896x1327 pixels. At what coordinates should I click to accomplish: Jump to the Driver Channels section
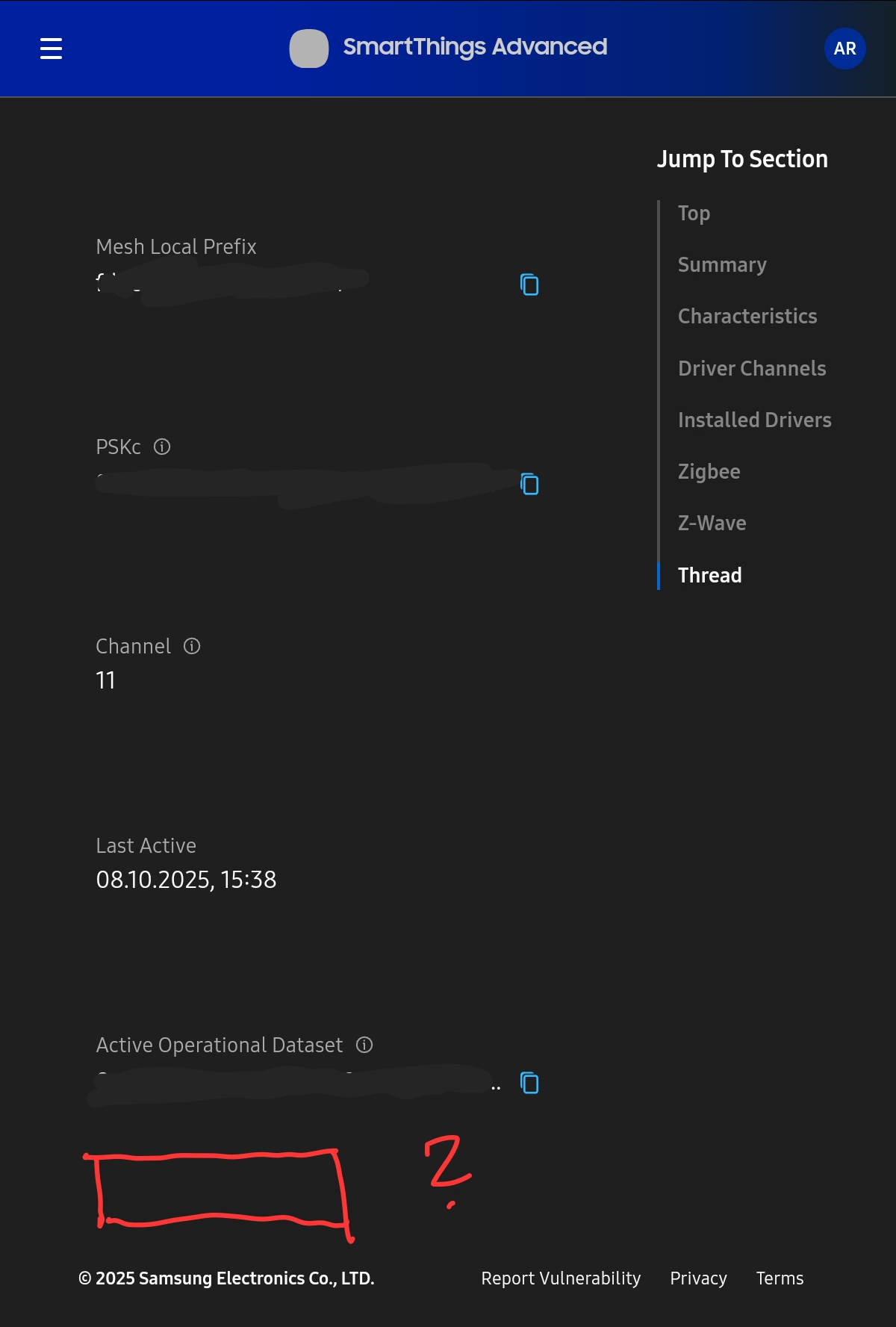coord(751,368)
